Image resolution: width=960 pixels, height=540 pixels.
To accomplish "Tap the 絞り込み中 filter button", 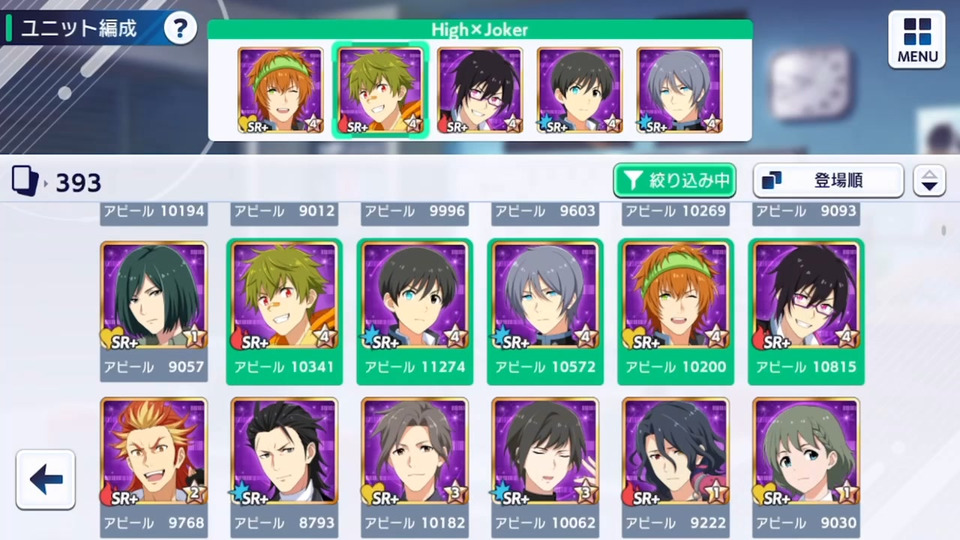I will click(675, 181).
